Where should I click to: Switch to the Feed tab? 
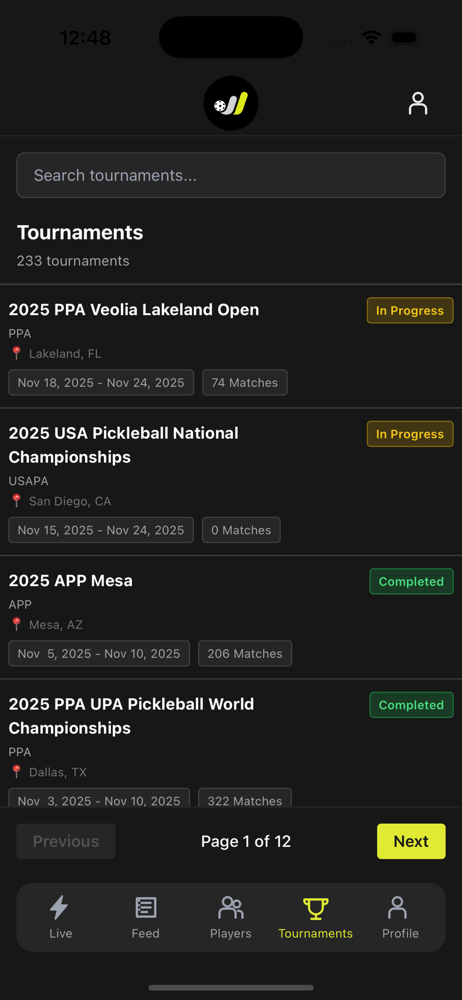click(145, 917)
